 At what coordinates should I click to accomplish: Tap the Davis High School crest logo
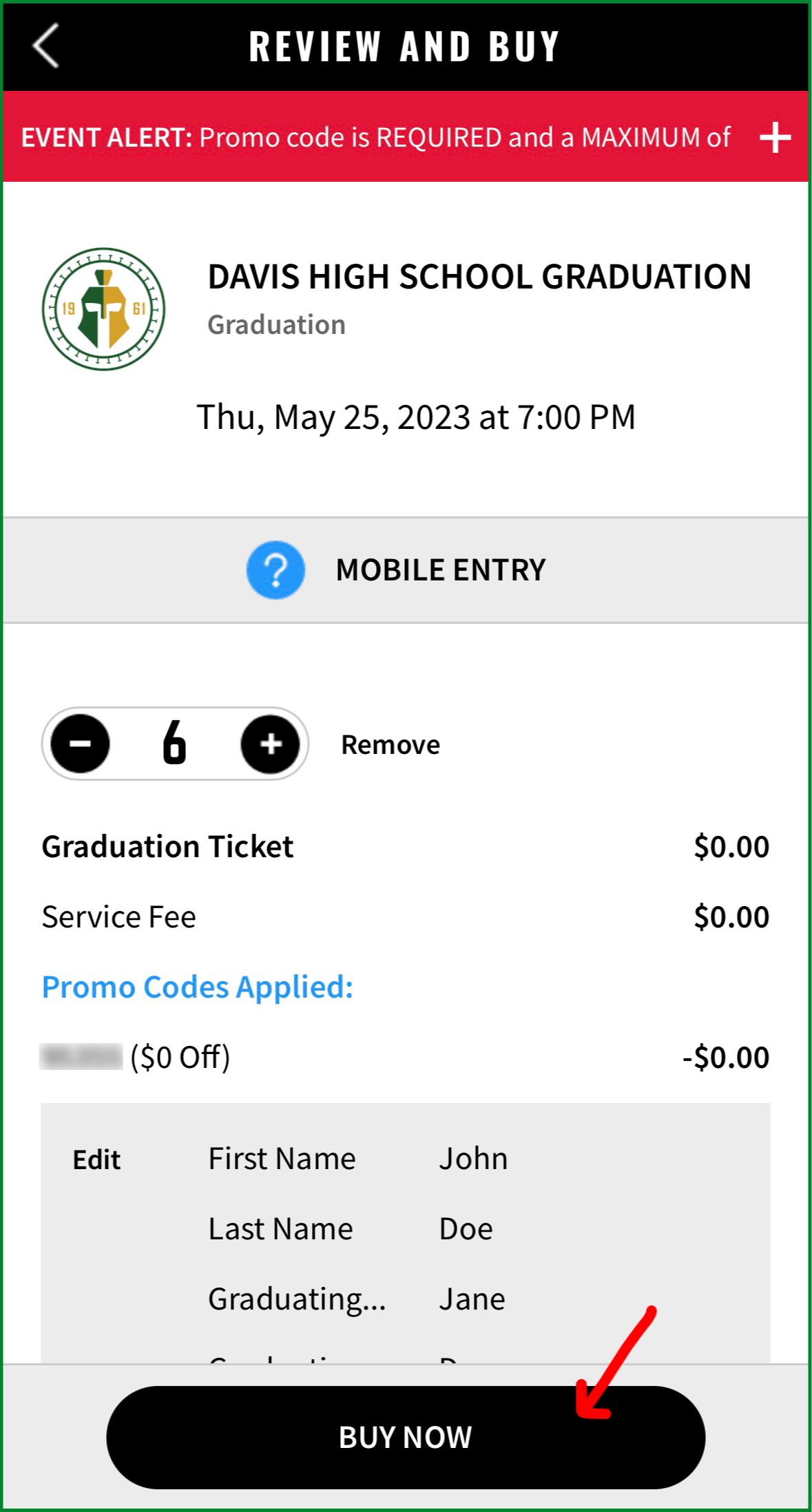point(105,308)
